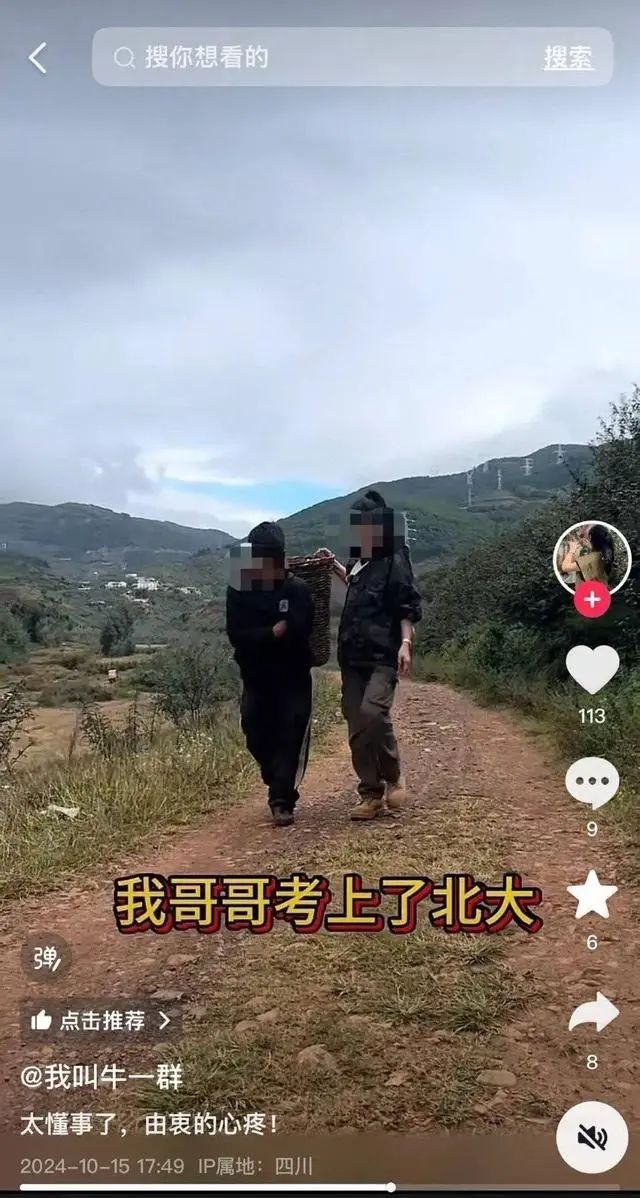Open the creator's profile avatar

[592, 558]
